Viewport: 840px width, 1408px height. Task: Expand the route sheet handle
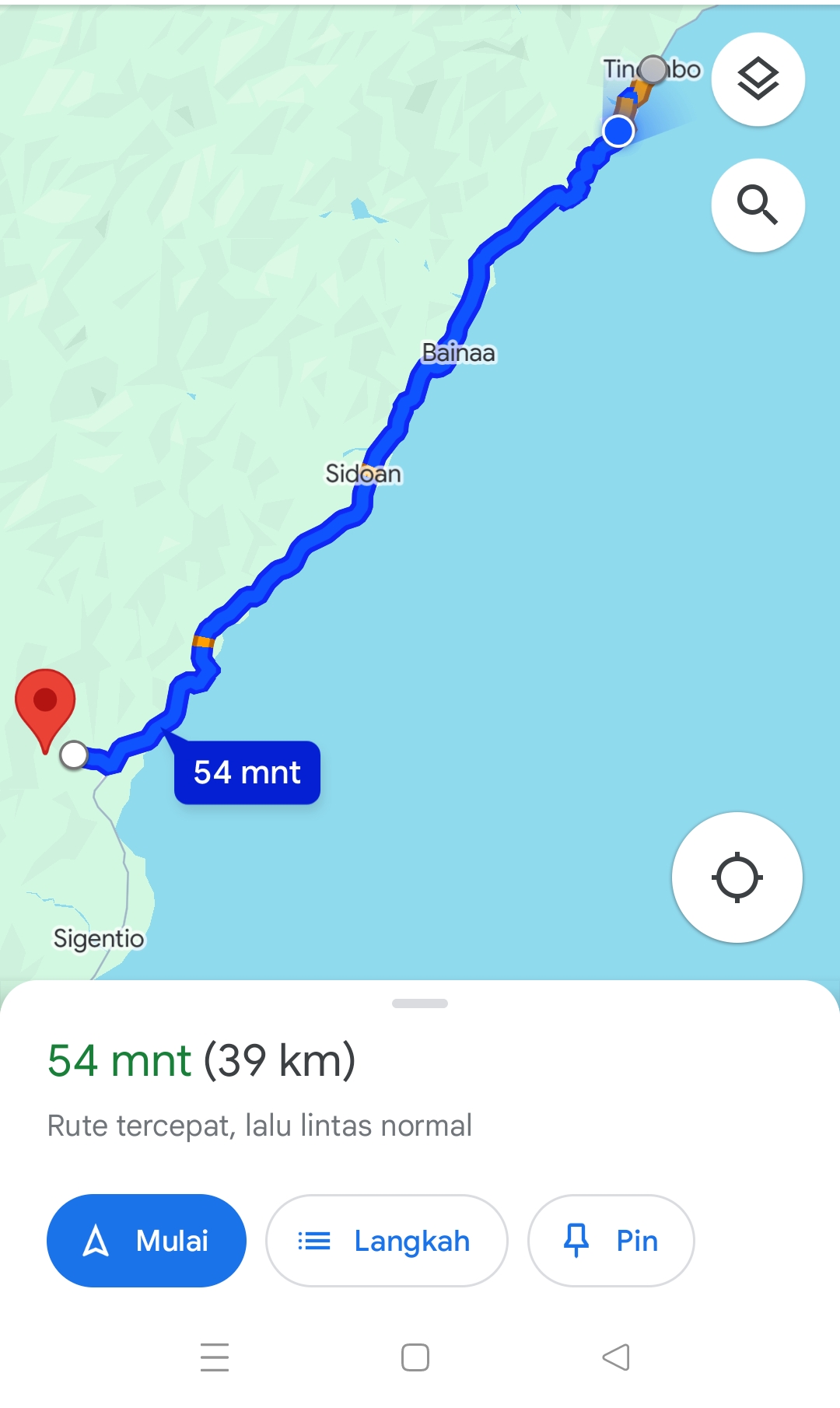[x=420, y=1003]
